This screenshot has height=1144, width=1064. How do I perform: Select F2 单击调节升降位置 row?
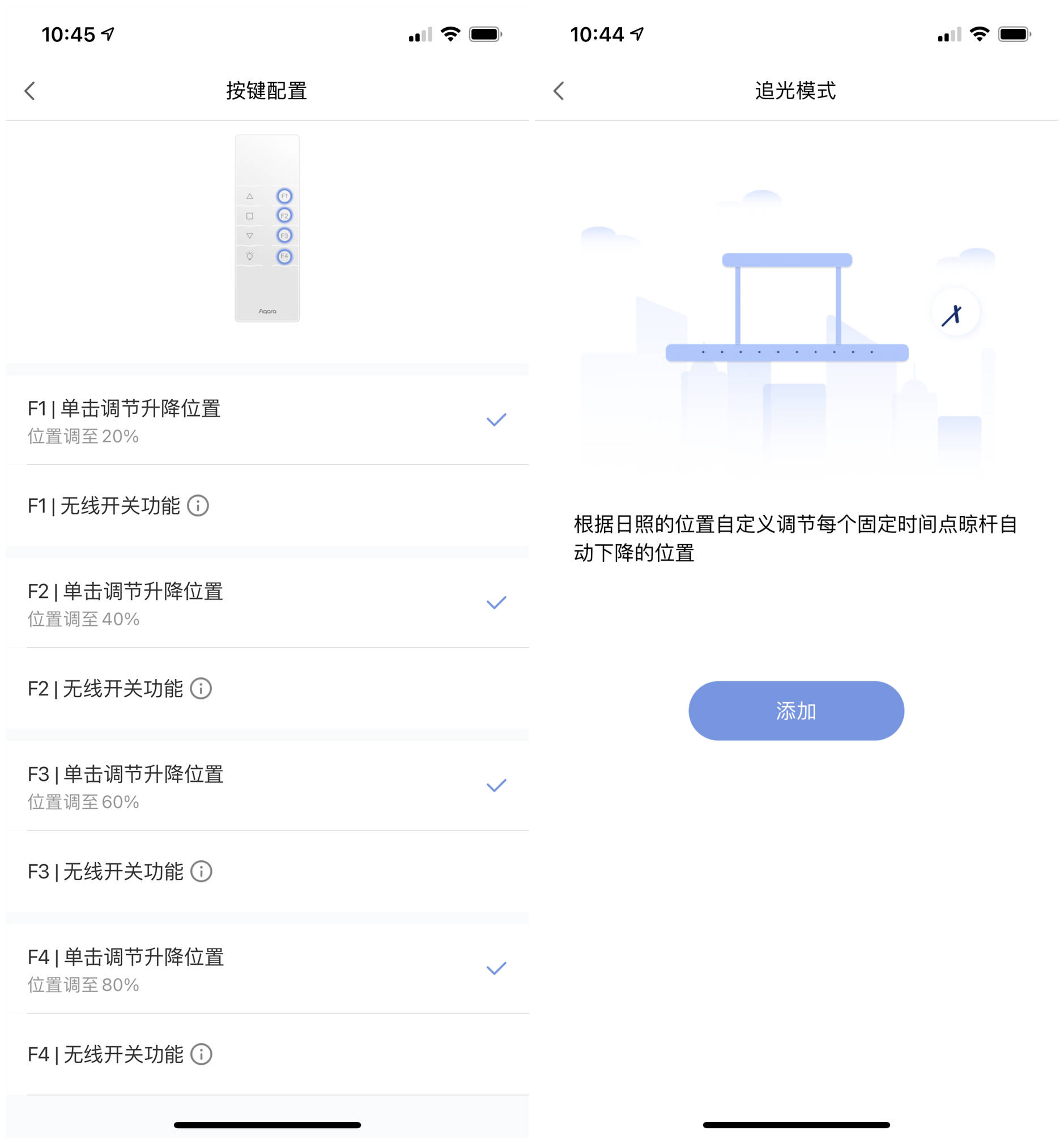pos(266,604)
